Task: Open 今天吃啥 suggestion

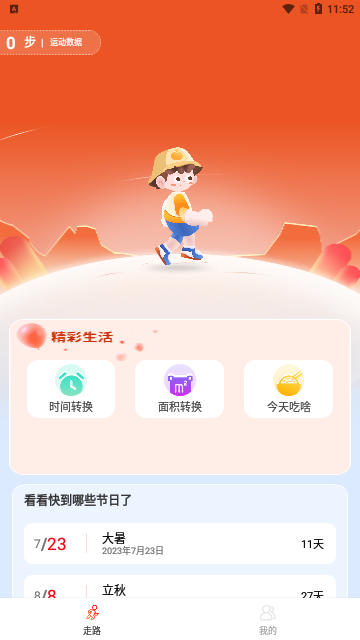Action: click(x=289, y=389)
